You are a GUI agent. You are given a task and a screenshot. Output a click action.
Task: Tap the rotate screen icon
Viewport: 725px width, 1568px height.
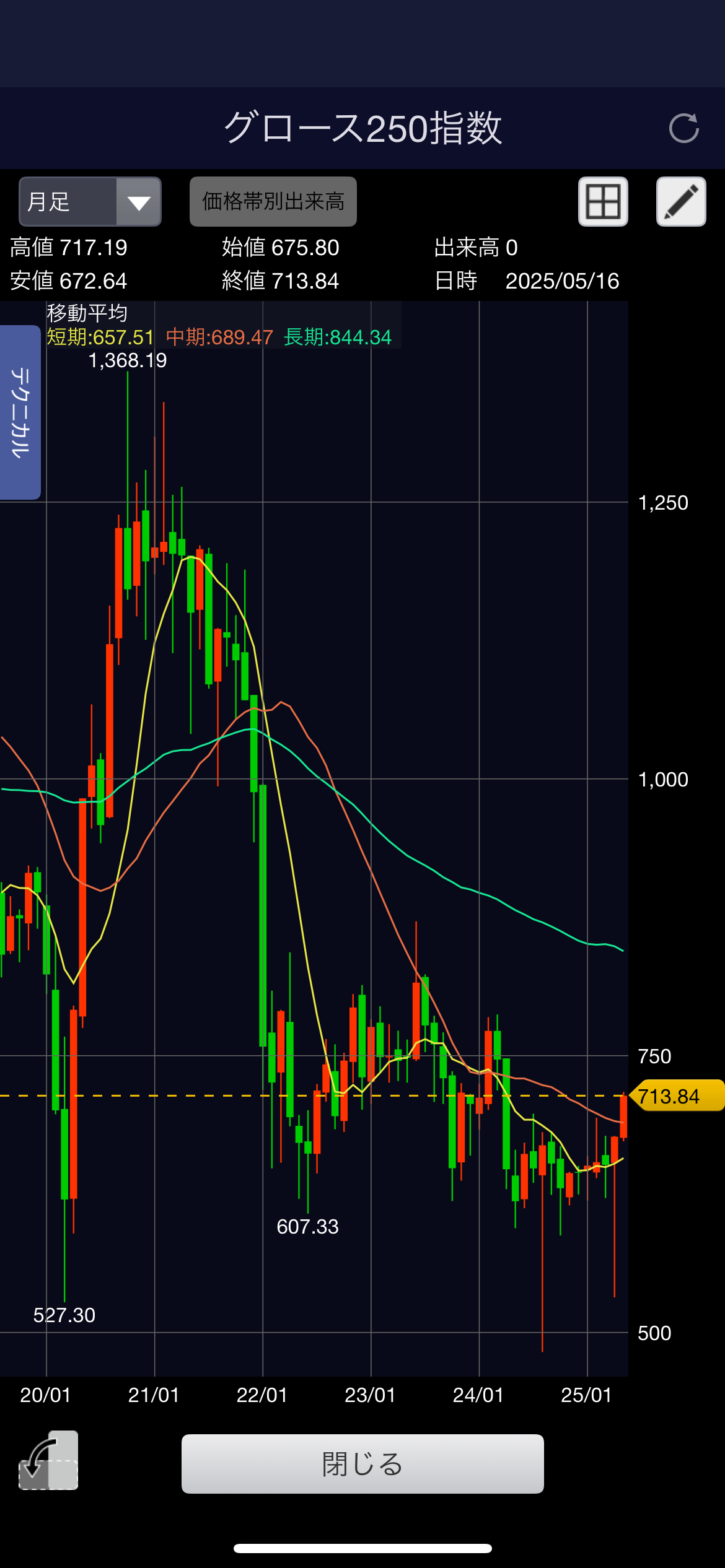click(x=48, y=1461)
